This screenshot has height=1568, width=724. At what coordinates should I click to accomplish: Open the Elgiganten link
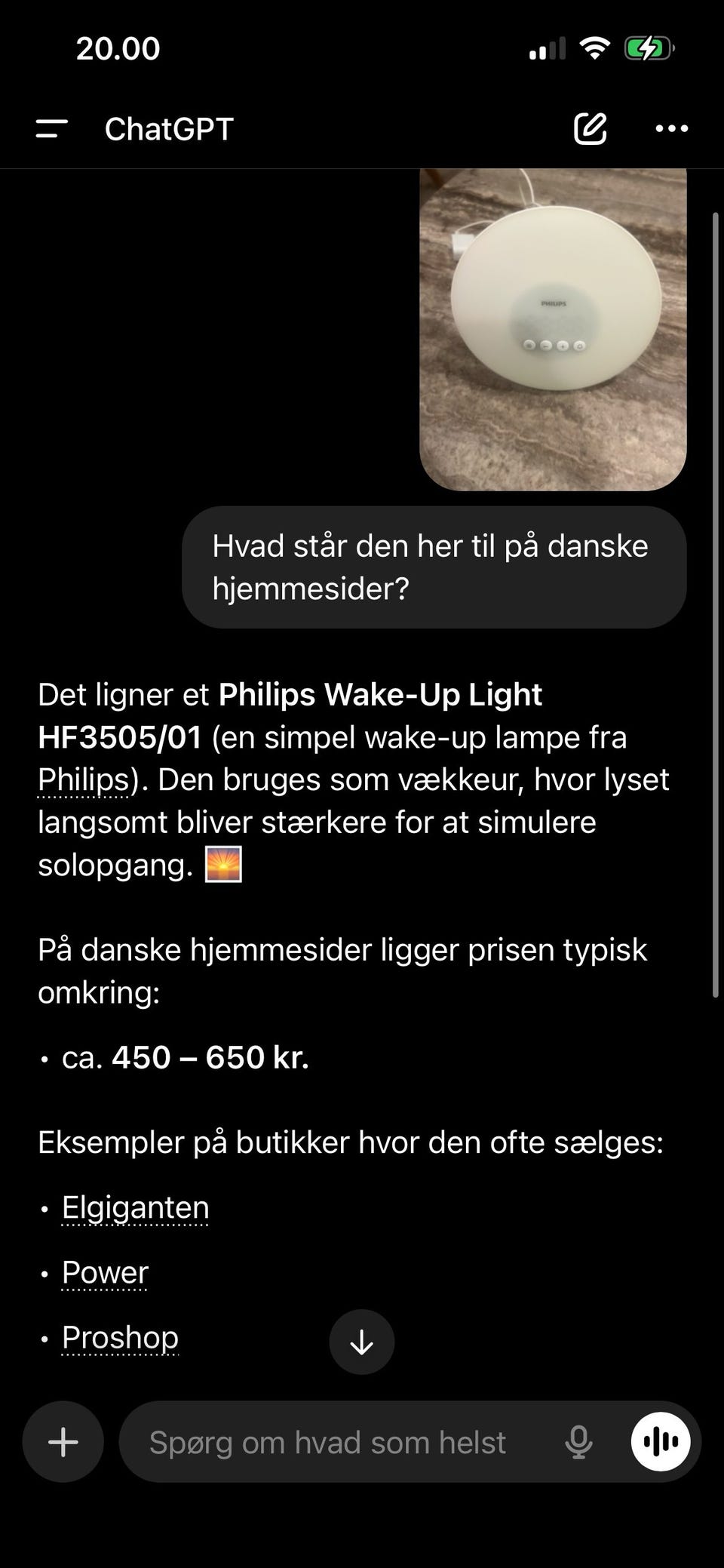(x=135, y=1207)
